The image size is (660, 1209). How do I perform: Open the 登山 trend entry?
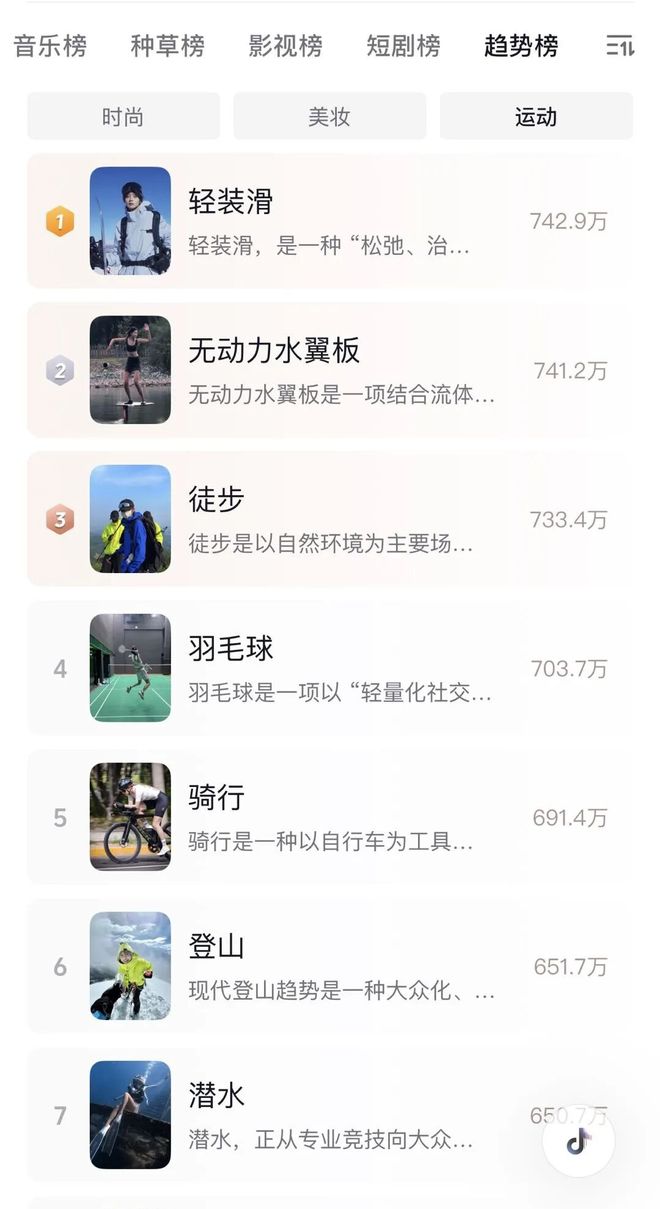coord(330,966)
